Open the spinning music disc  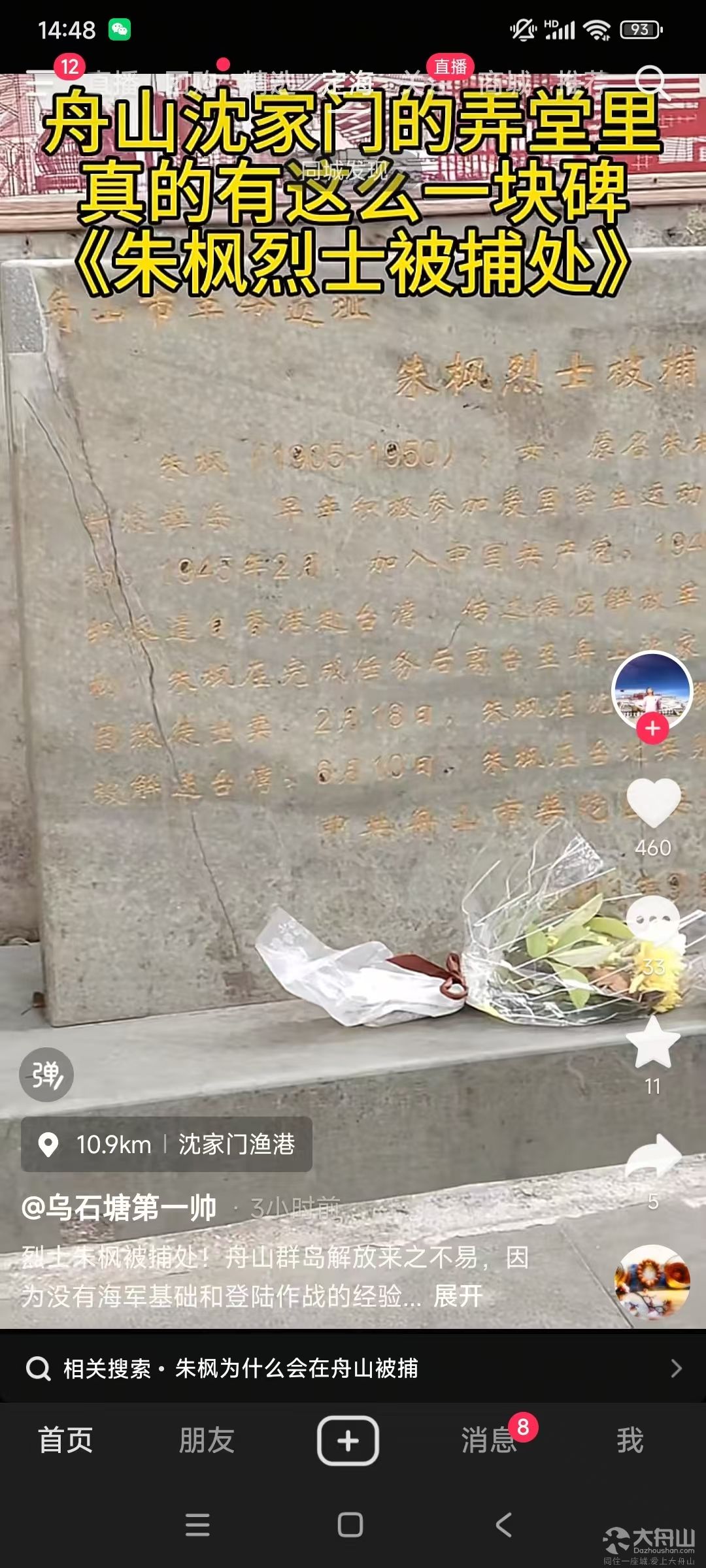652,1282
